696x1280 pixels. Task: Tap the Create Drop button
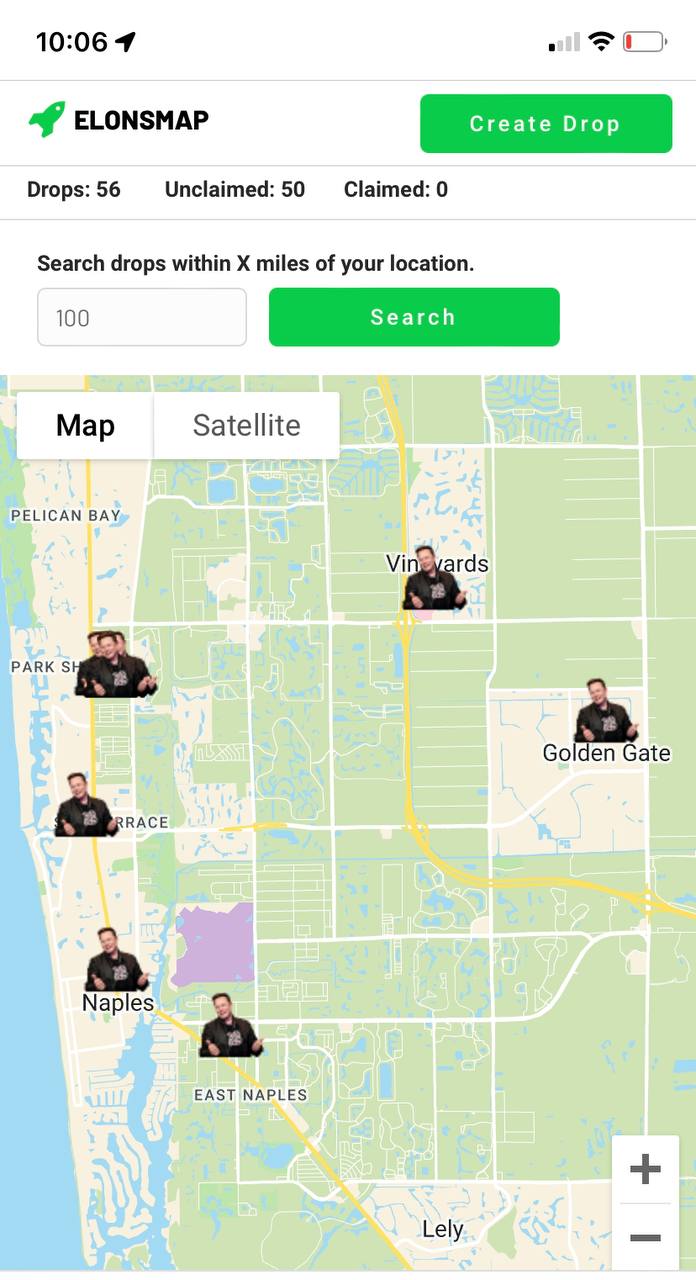point(546,124)
